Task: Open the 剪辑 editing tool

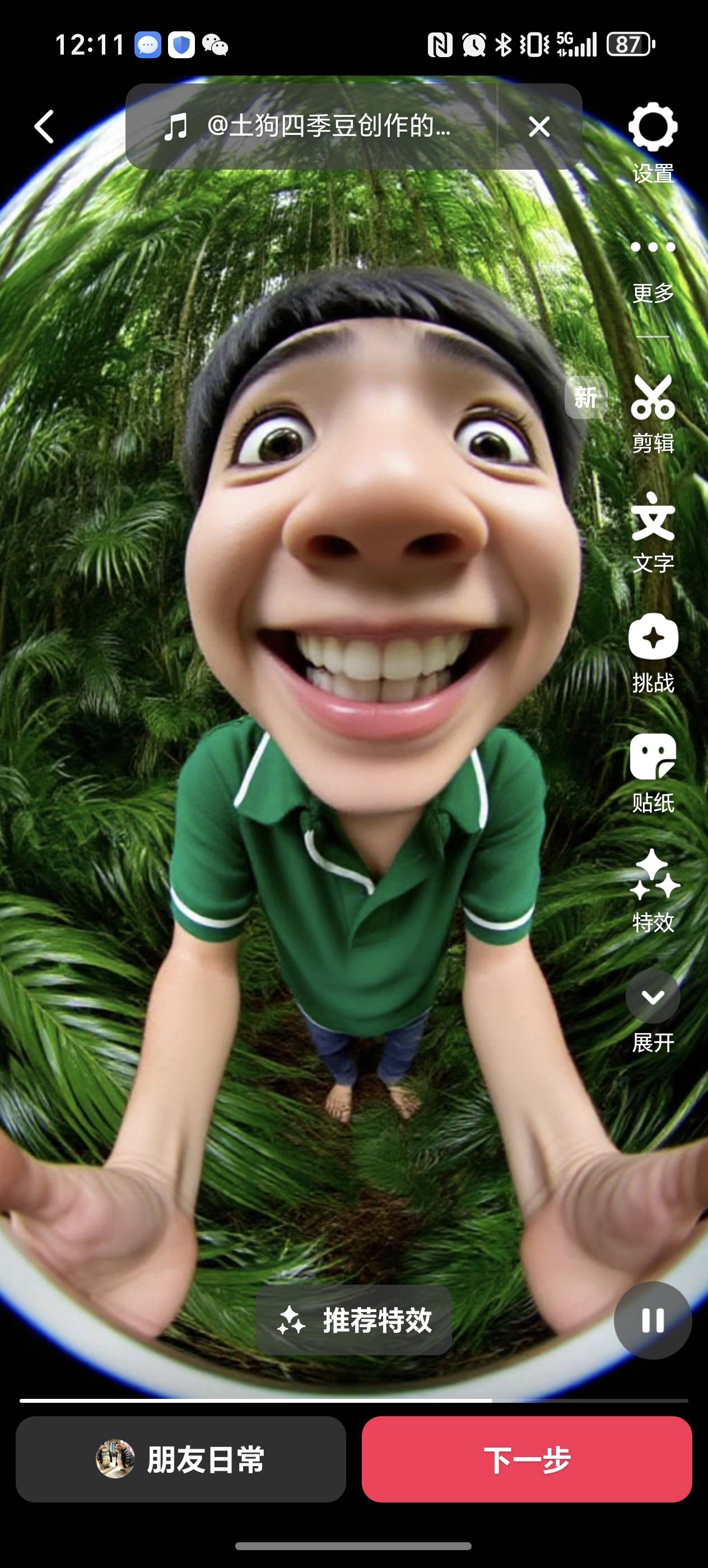Action: [653, 413]
